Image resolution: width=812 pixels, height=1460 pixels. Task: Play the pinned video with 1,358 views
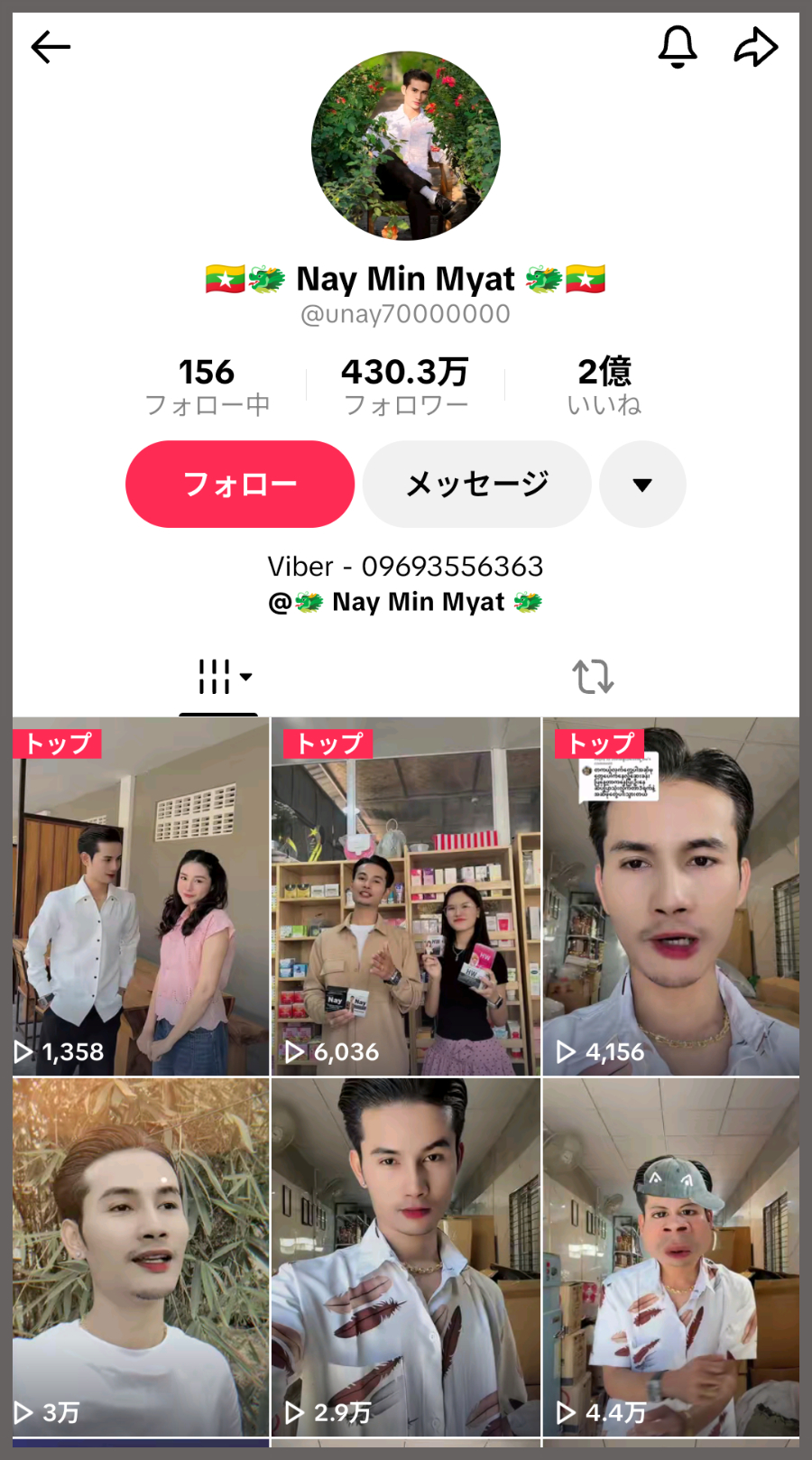pos(141,896)
